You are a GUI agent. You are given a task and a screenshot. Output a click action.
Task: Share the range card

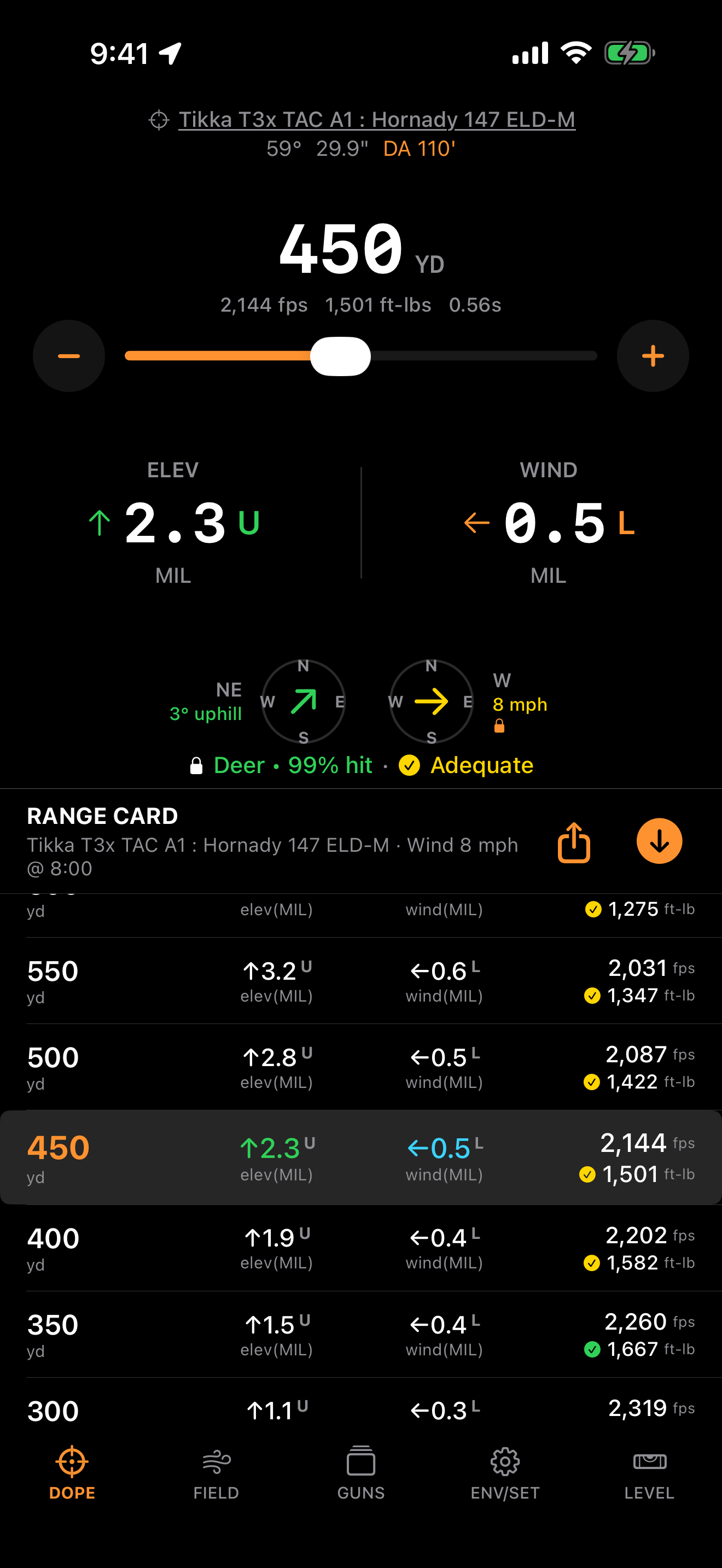[573, 842]
